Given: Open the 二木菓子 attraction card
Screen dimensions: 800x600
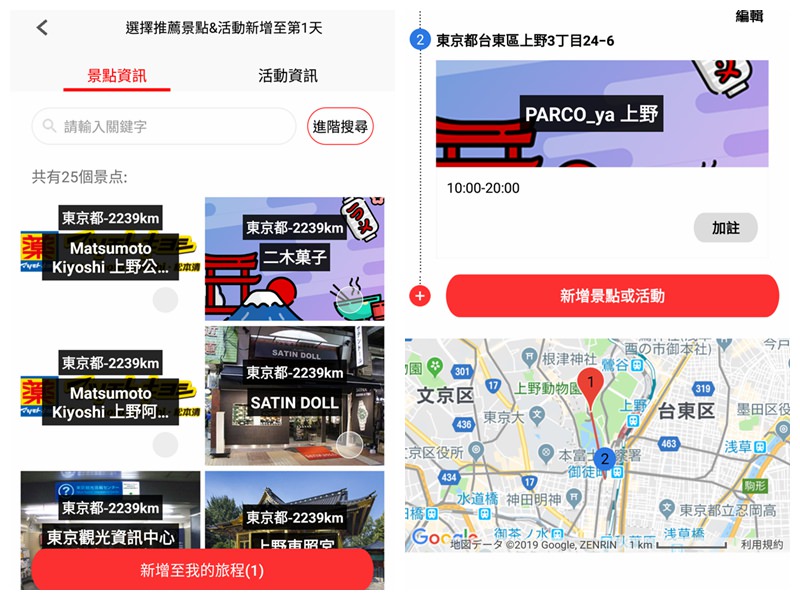Looking at the screenshot, I should click(x=294, y=257).
